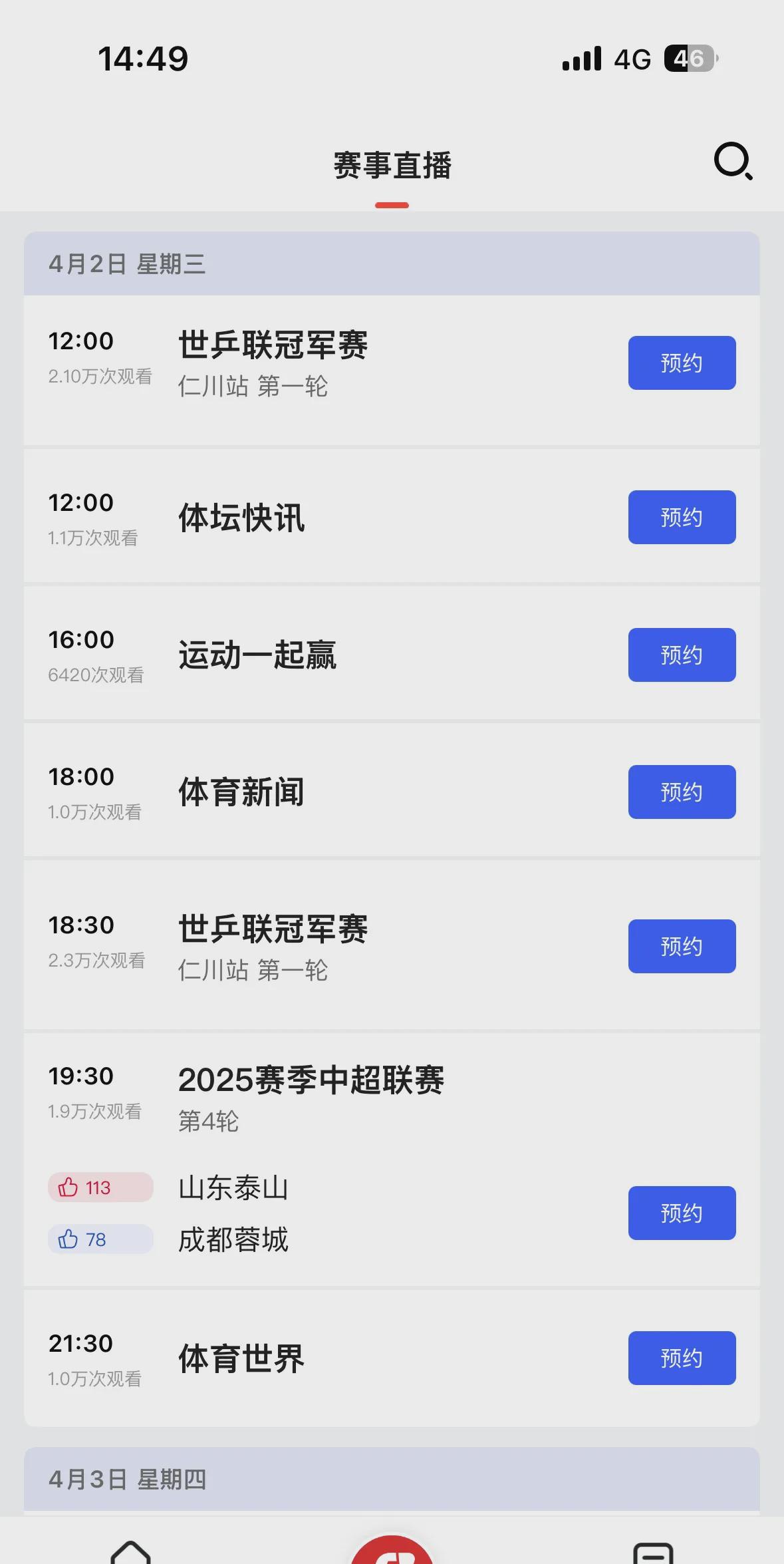Reserve the 2025赛季中超联赛 match
This screenshot has width=784, height=1564.
(x=682, y=1213)
